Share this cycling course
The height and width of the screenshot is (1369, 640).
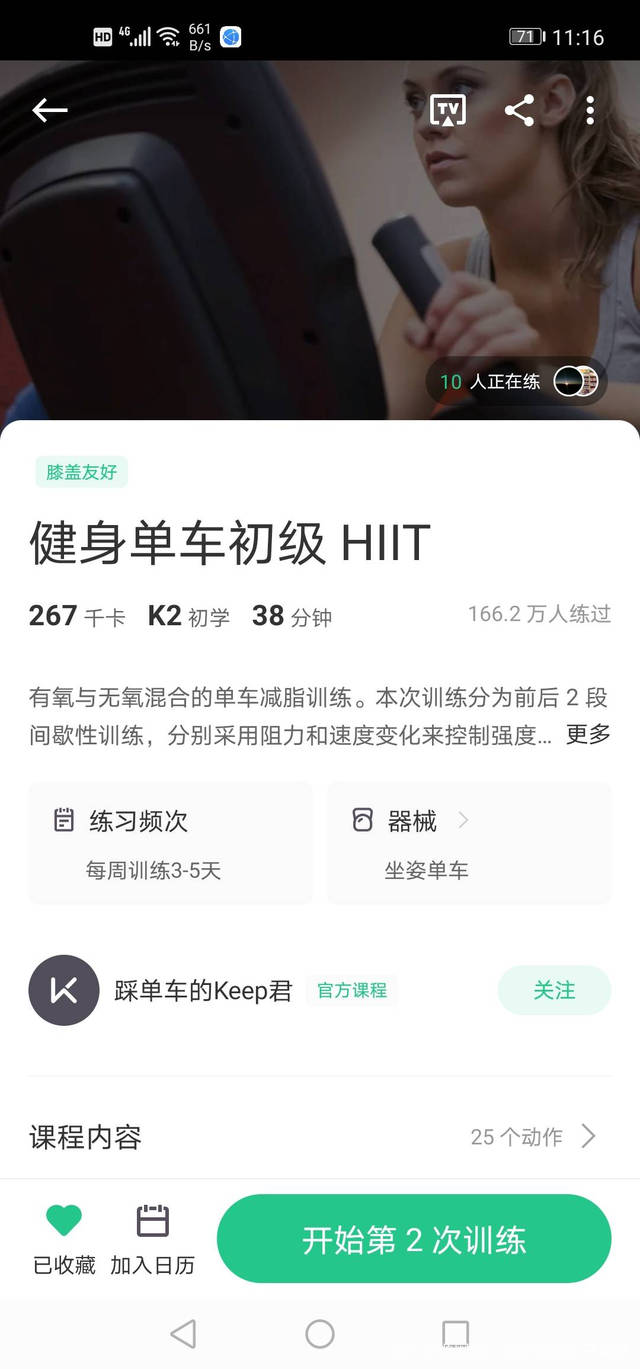tap(519, 110)
